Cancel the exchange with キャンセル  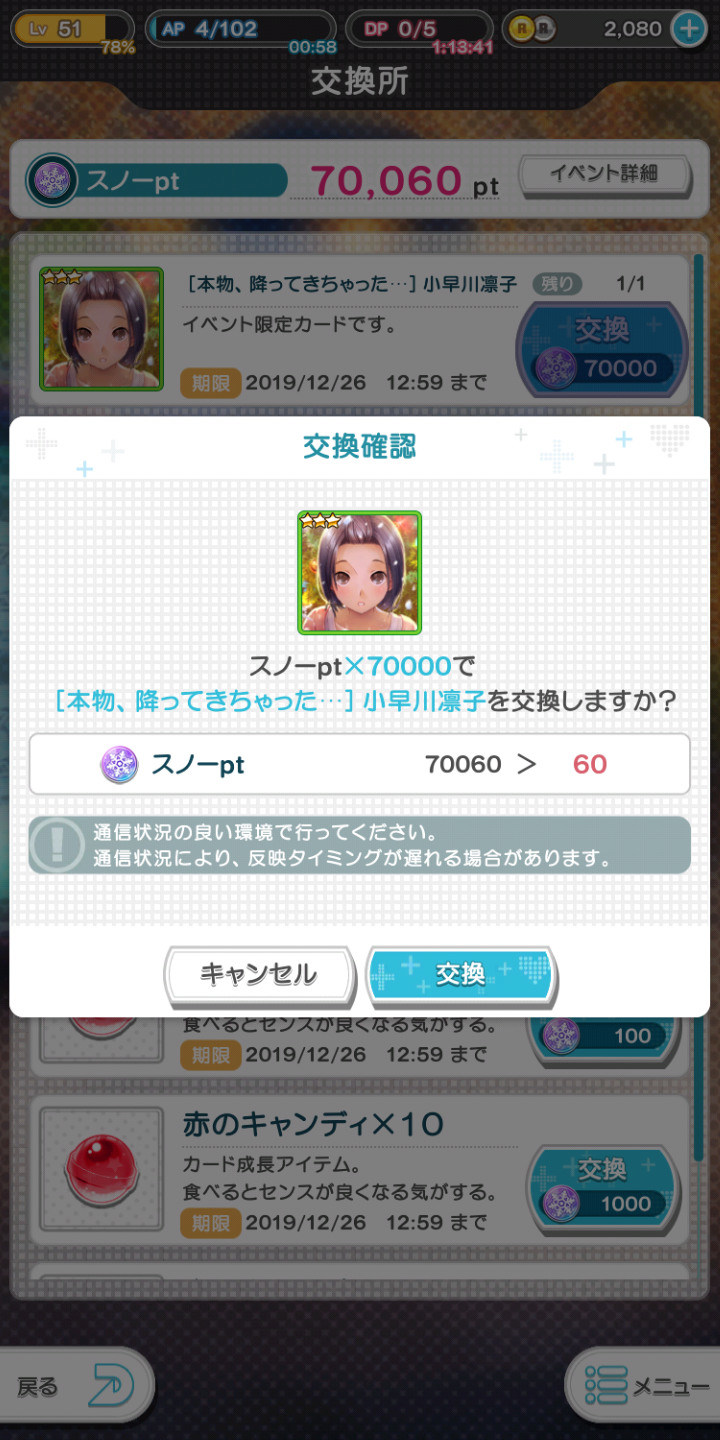[x=259, y=974]
